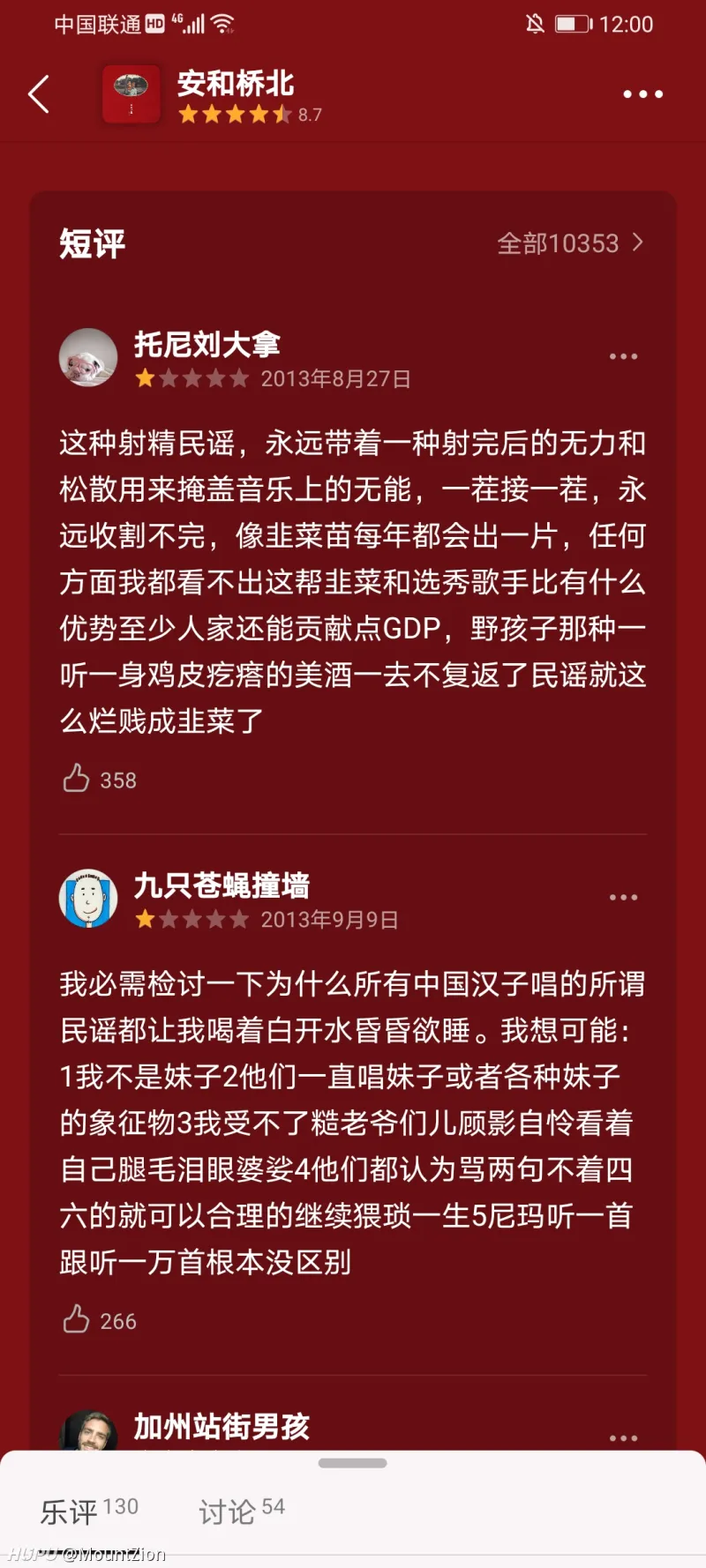
Task: Tap the back arrow to return
Action: coord(39,93)
